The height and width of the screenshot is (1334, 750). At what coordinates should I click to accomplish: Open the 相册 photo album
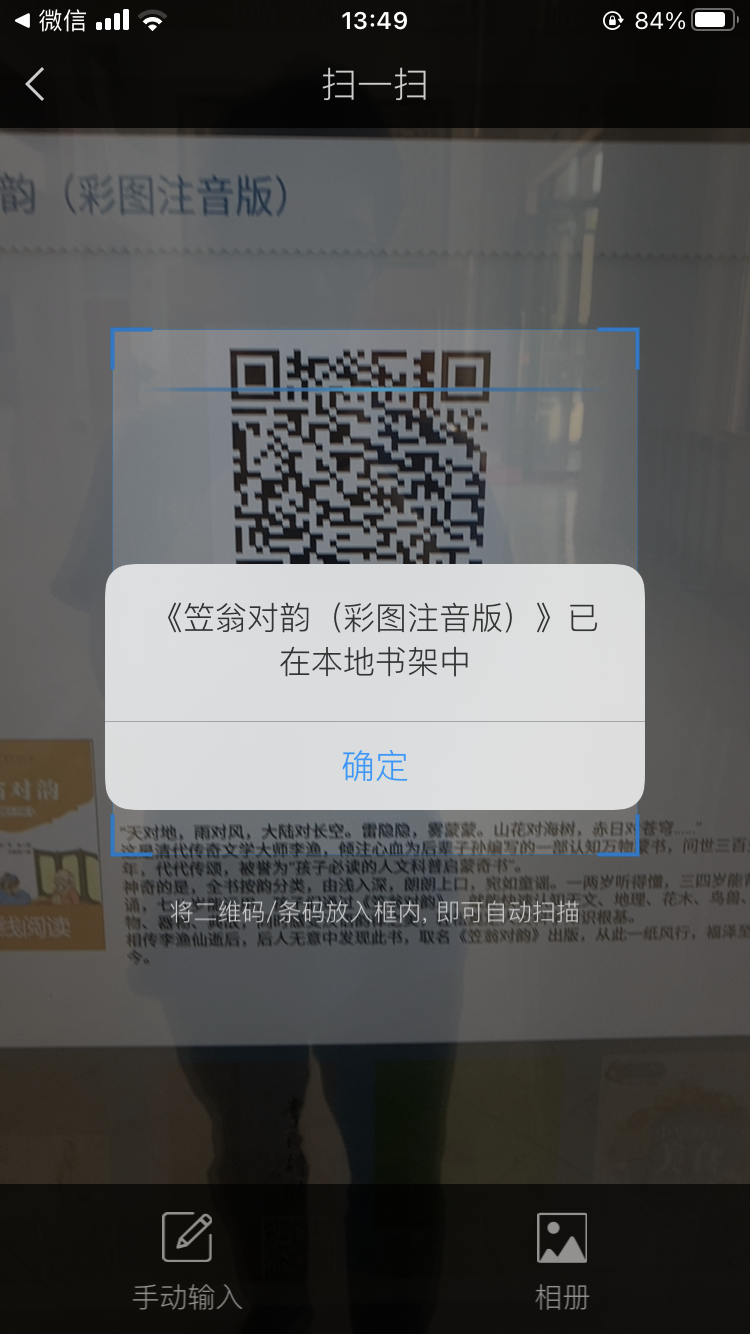(561, 1260)
